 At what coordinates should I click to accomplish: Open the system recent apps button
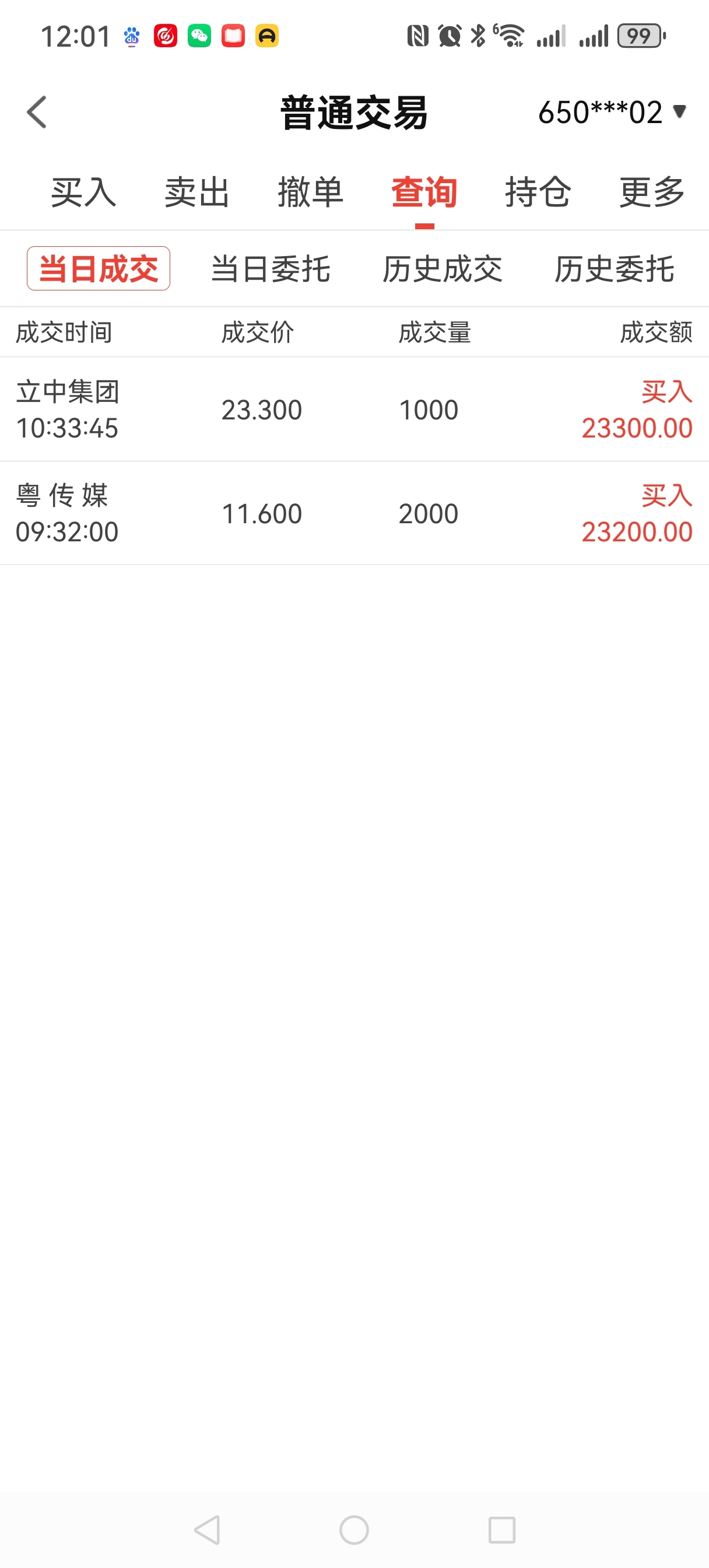pyautogui.click(x=502, y=1529)
